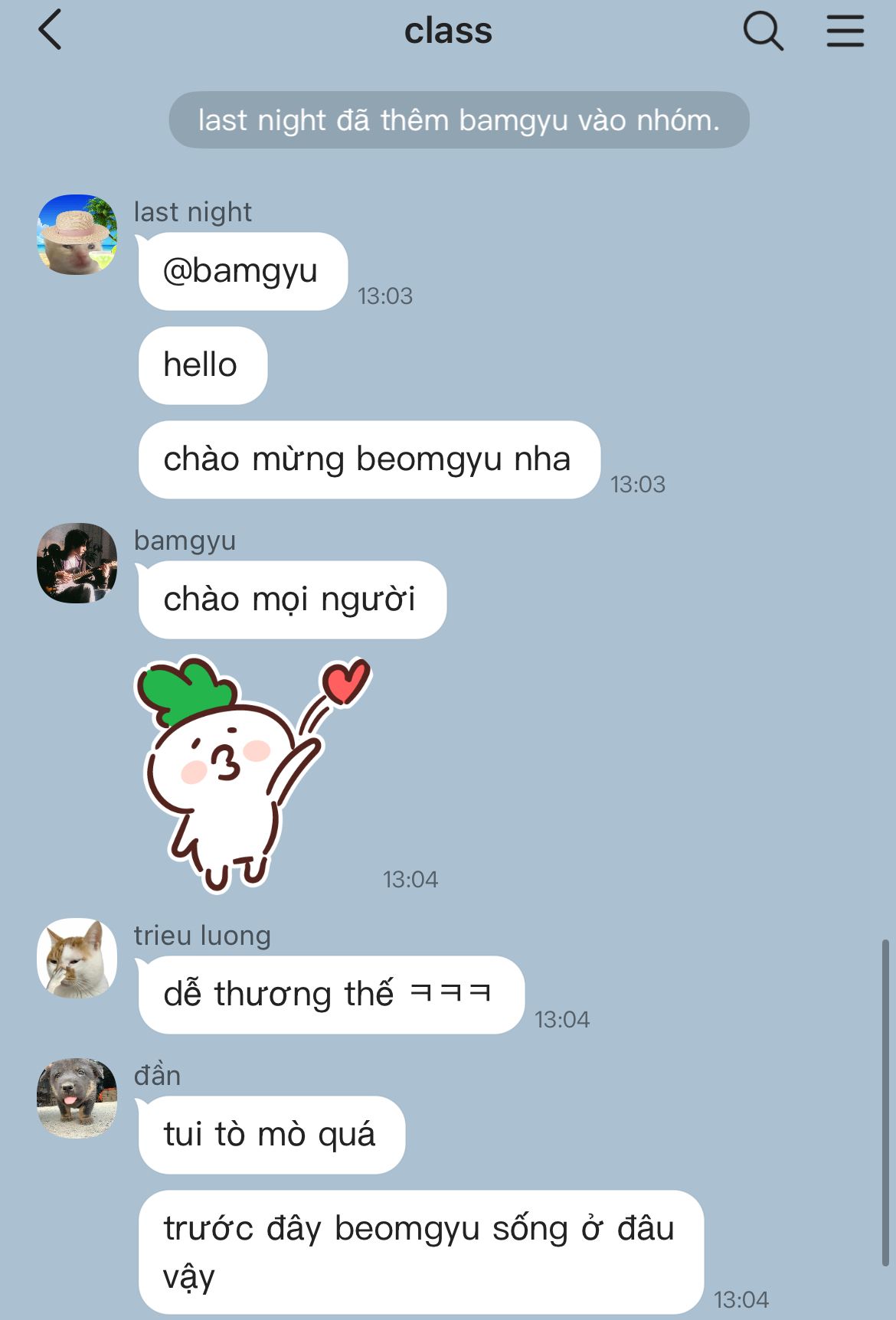Go back from the class chat
Viewport: 896px width, 1320px height.
tap(50, 31)
